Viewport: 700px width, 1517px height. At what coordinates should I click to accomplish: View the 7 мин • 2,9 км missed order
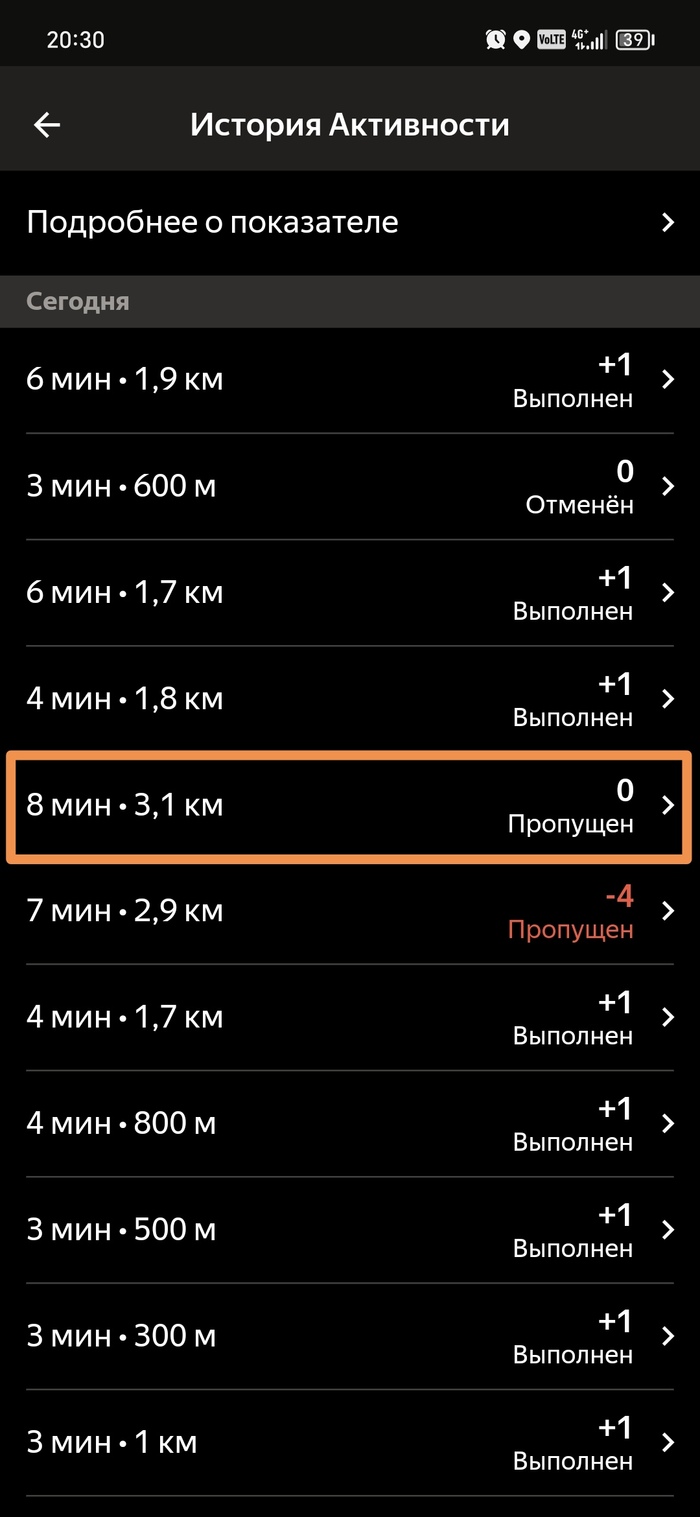(x=350, y=911)
